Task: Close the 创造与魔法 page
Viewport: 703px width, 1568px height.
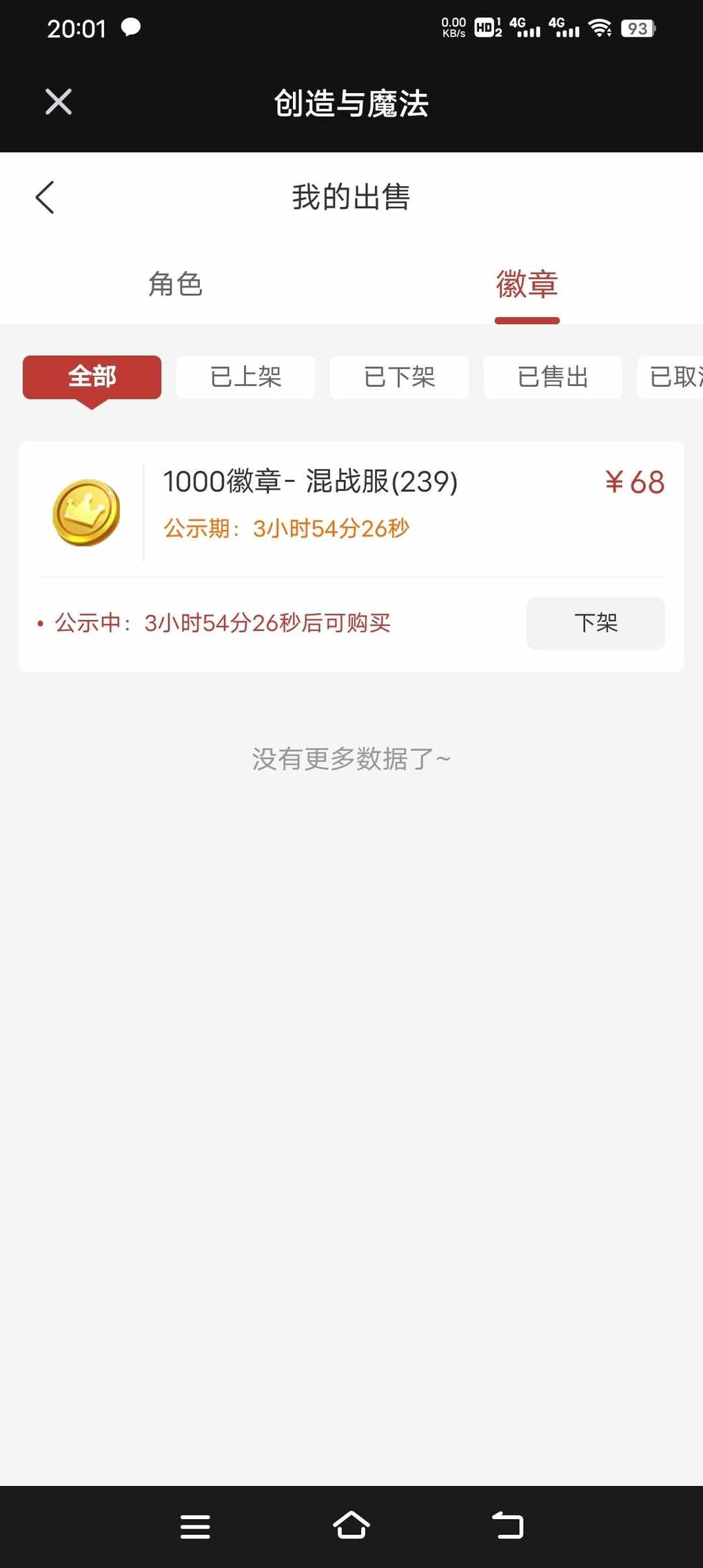Action: click(x=59, y=102)
